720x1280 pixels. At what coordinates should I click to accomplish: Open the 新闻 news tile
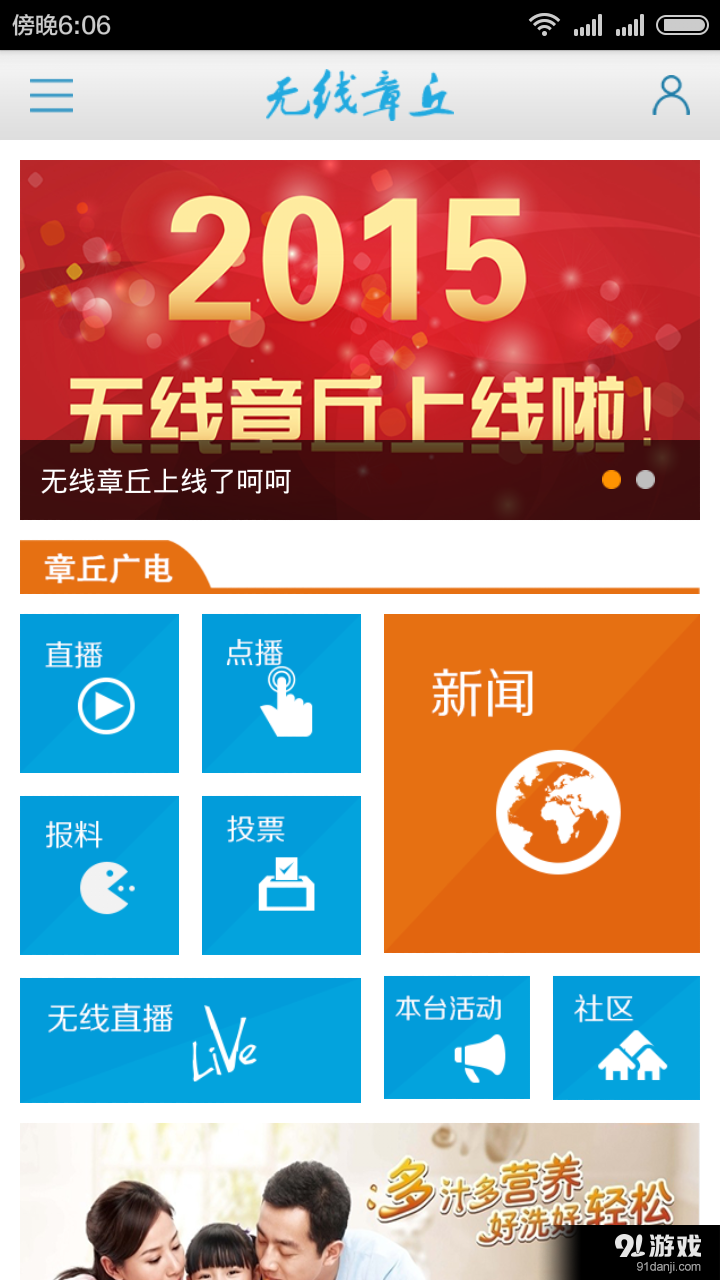click(x=541, y=783)
